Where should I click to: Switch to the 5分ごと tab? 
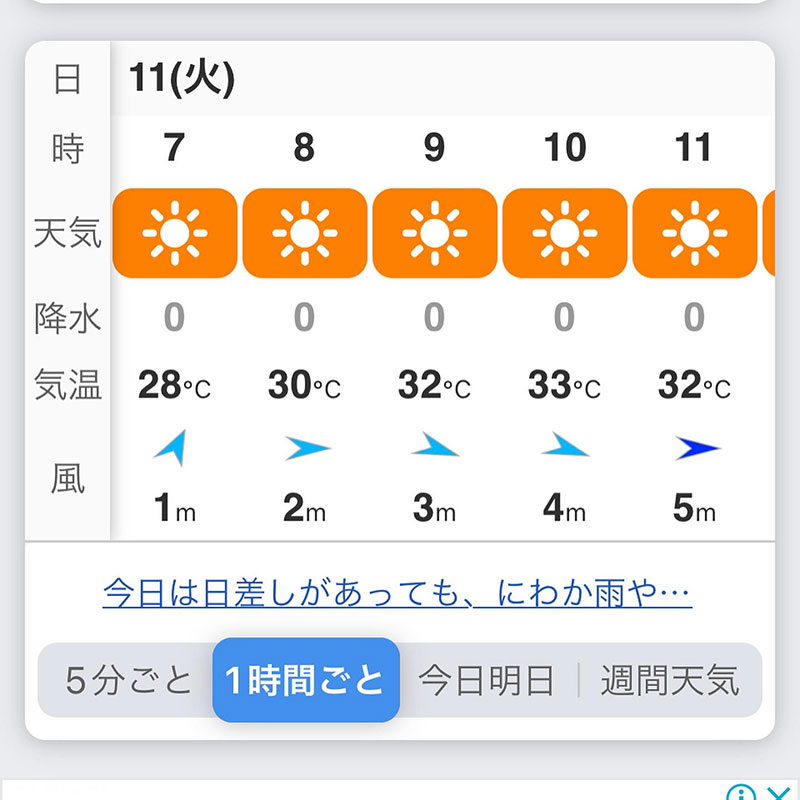pyautogui.click(x=128, y=681)
